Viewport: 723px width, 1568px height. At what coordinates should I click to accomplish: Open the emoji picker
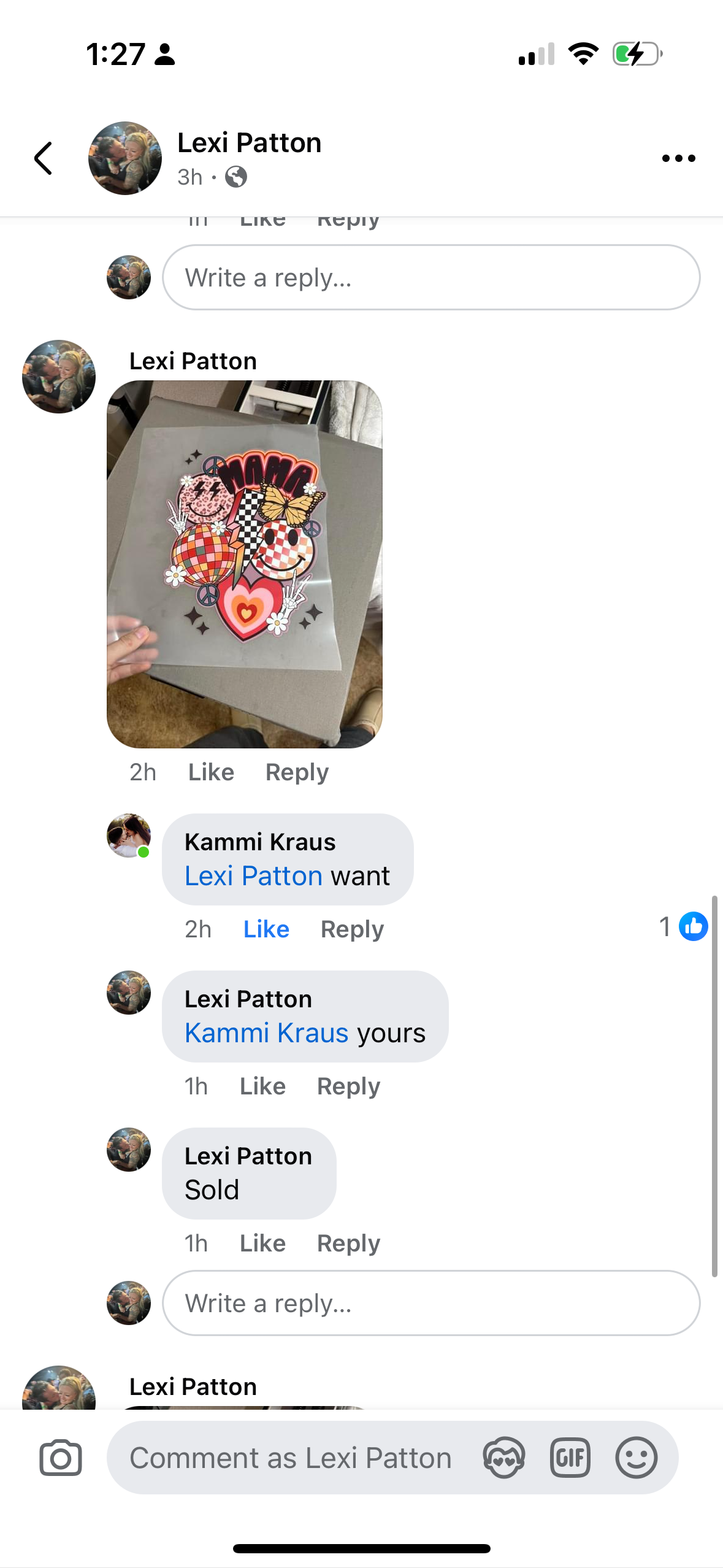point(636,1458)
